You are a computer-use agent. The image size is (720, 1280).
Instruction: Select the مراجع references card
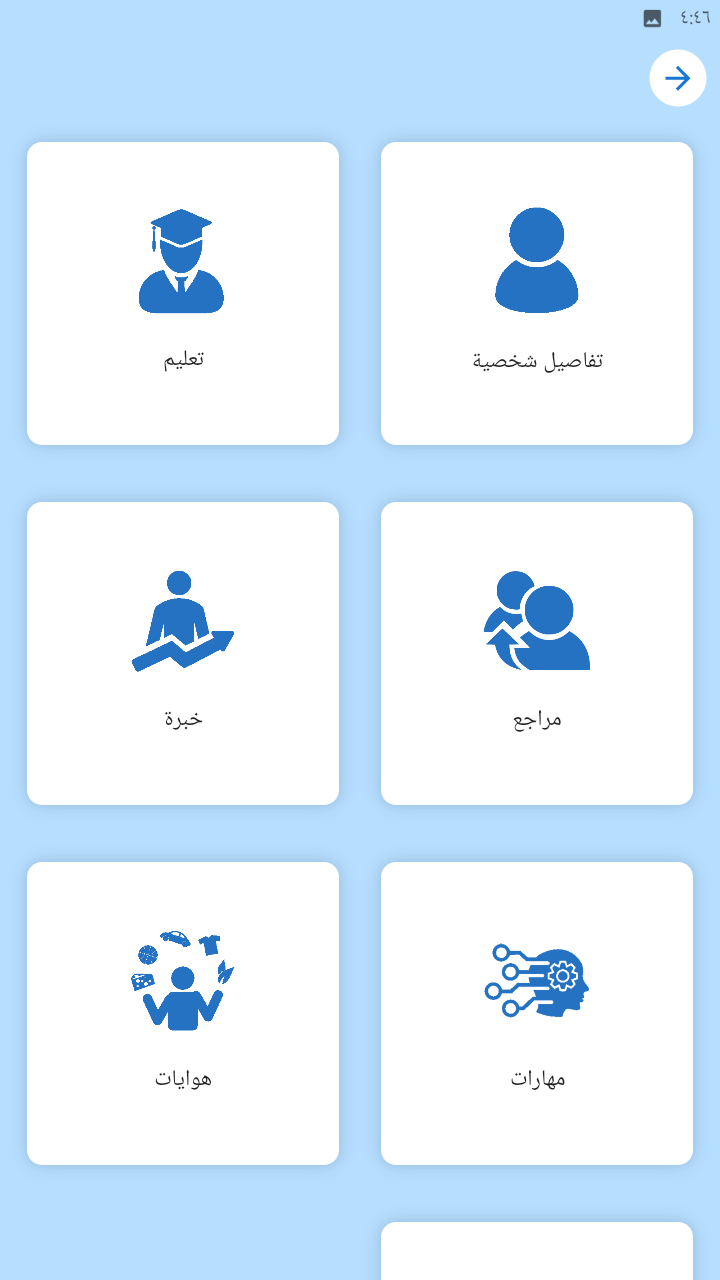point(537,653)
